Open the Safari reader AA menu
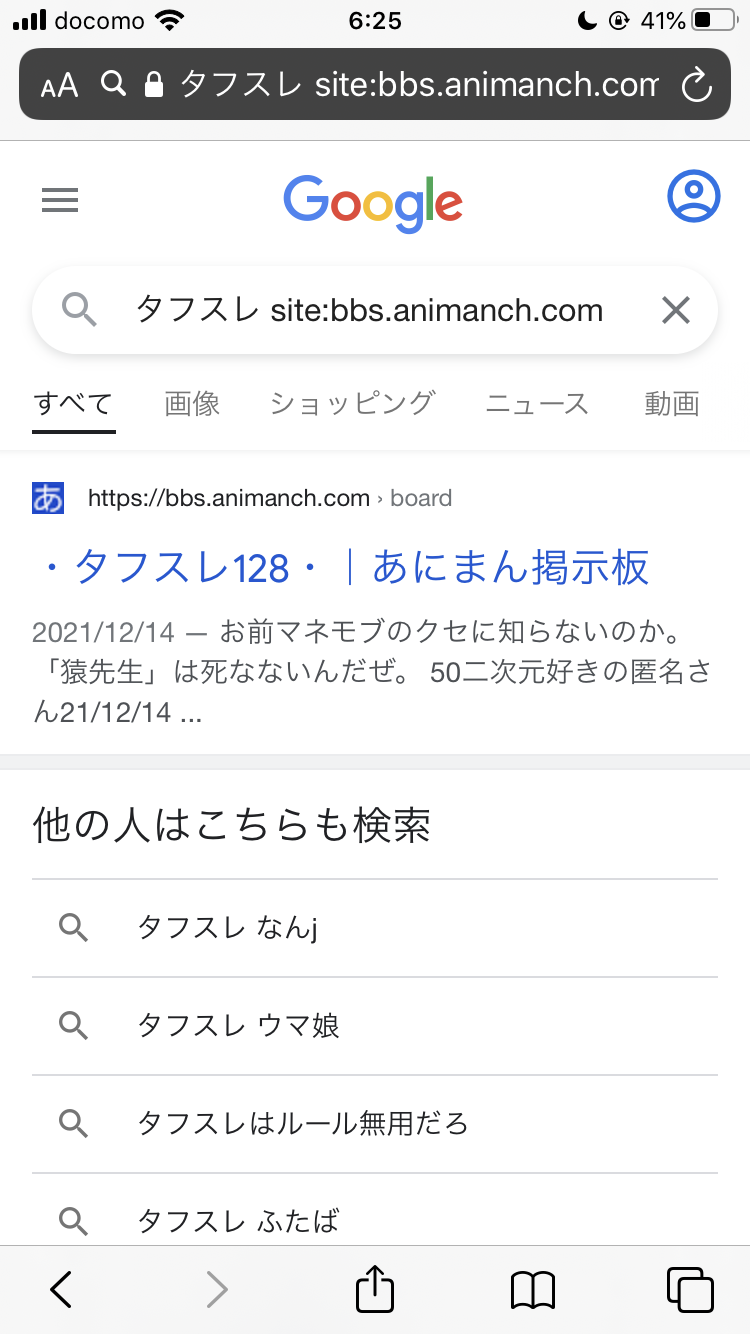Viewport: 750px width, 1334px height. (59, 86)
